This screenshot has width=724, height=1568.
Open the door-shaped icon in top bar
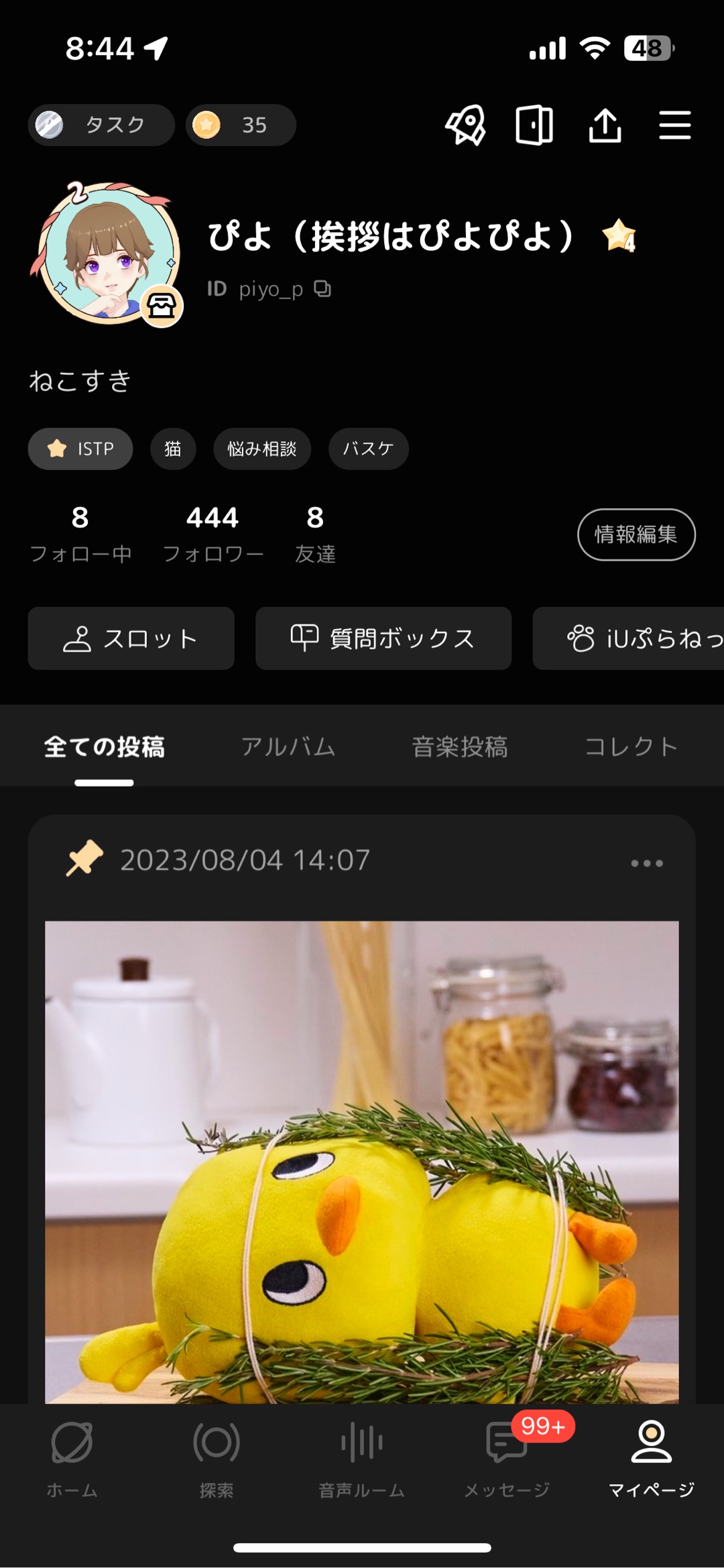click(534, 125)
